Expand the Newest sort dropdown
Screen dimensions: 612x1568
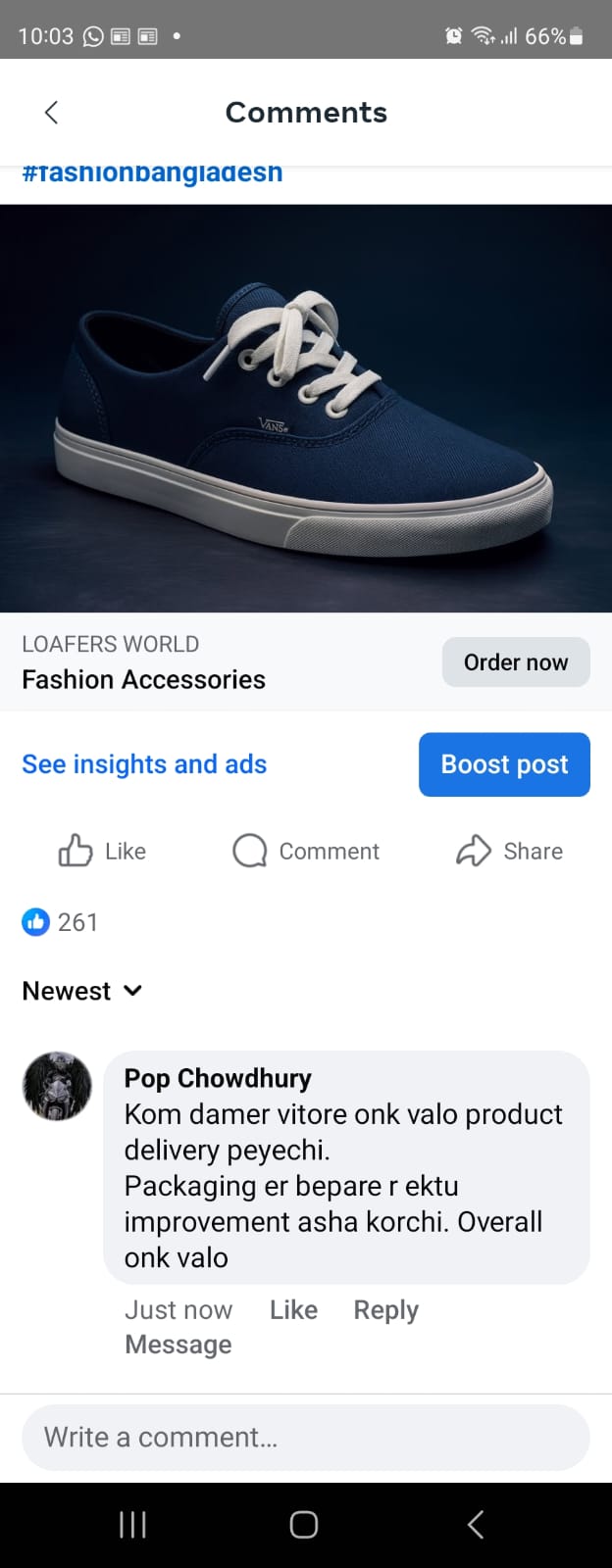click(82, 991)
